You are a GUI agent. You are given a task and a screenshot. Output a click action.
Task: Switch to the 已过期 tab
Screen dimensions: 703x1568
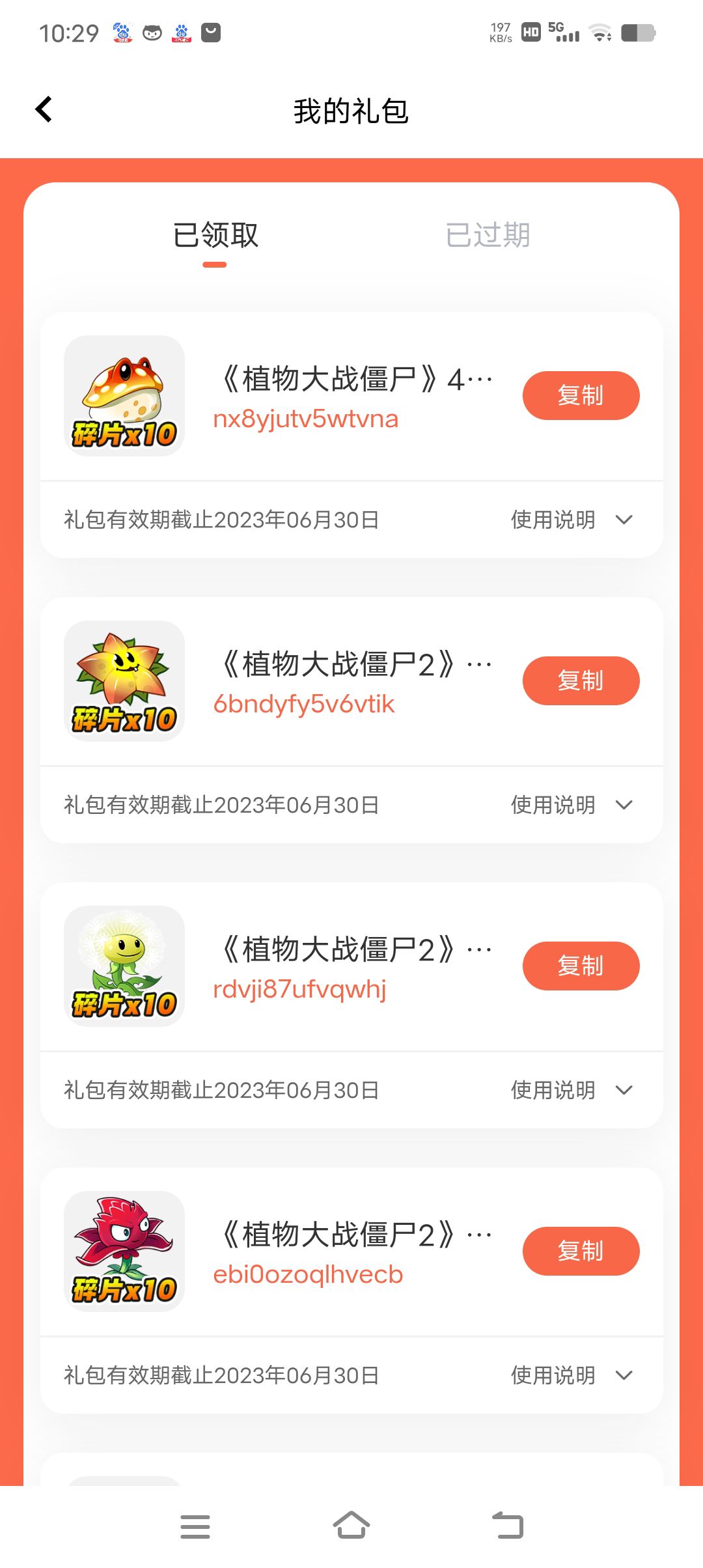point(488,235)
